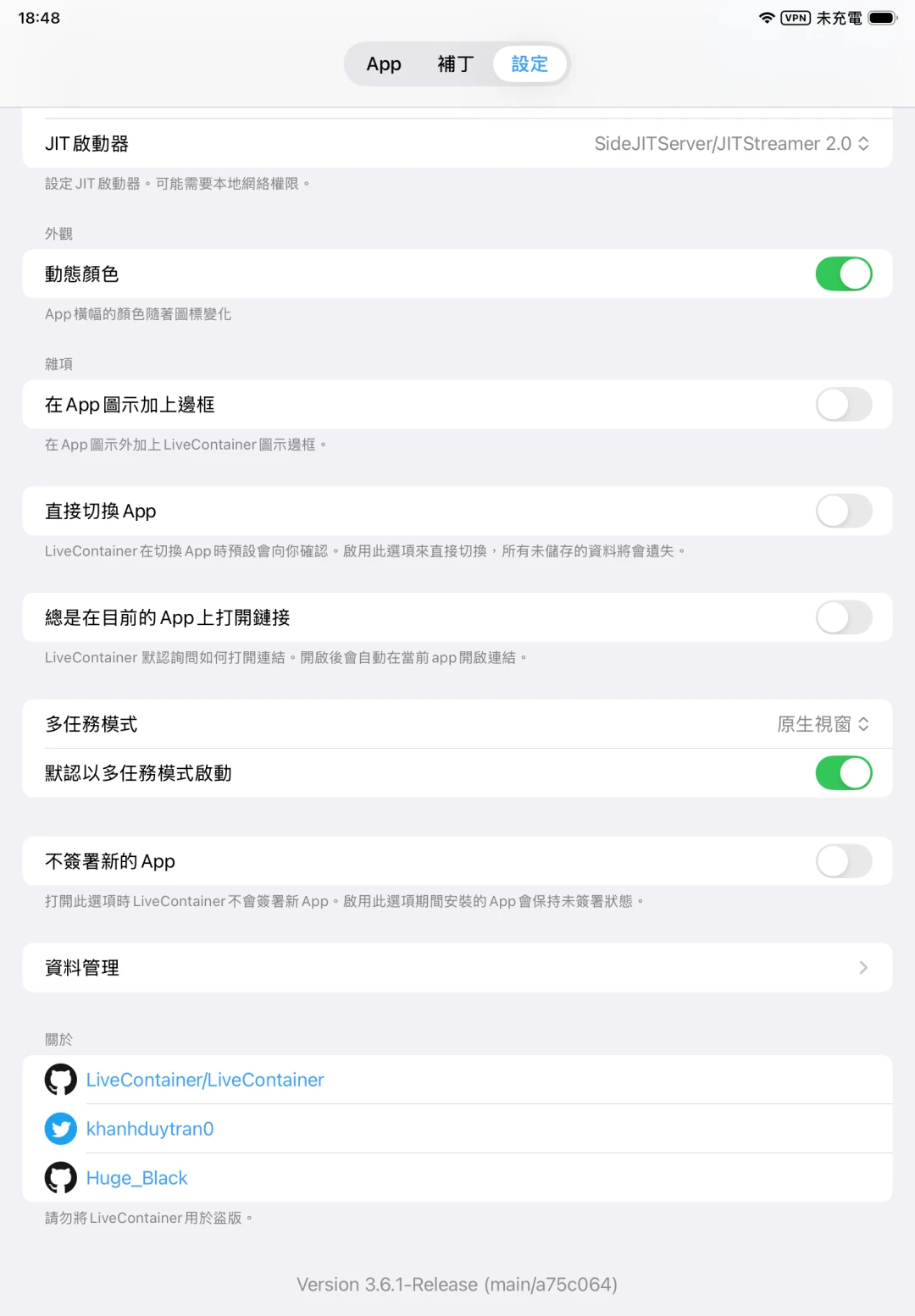The height and width of the screenshot is (1316, 915).
Task: Open the 多任務模式 dropdown
Action: 823,724
